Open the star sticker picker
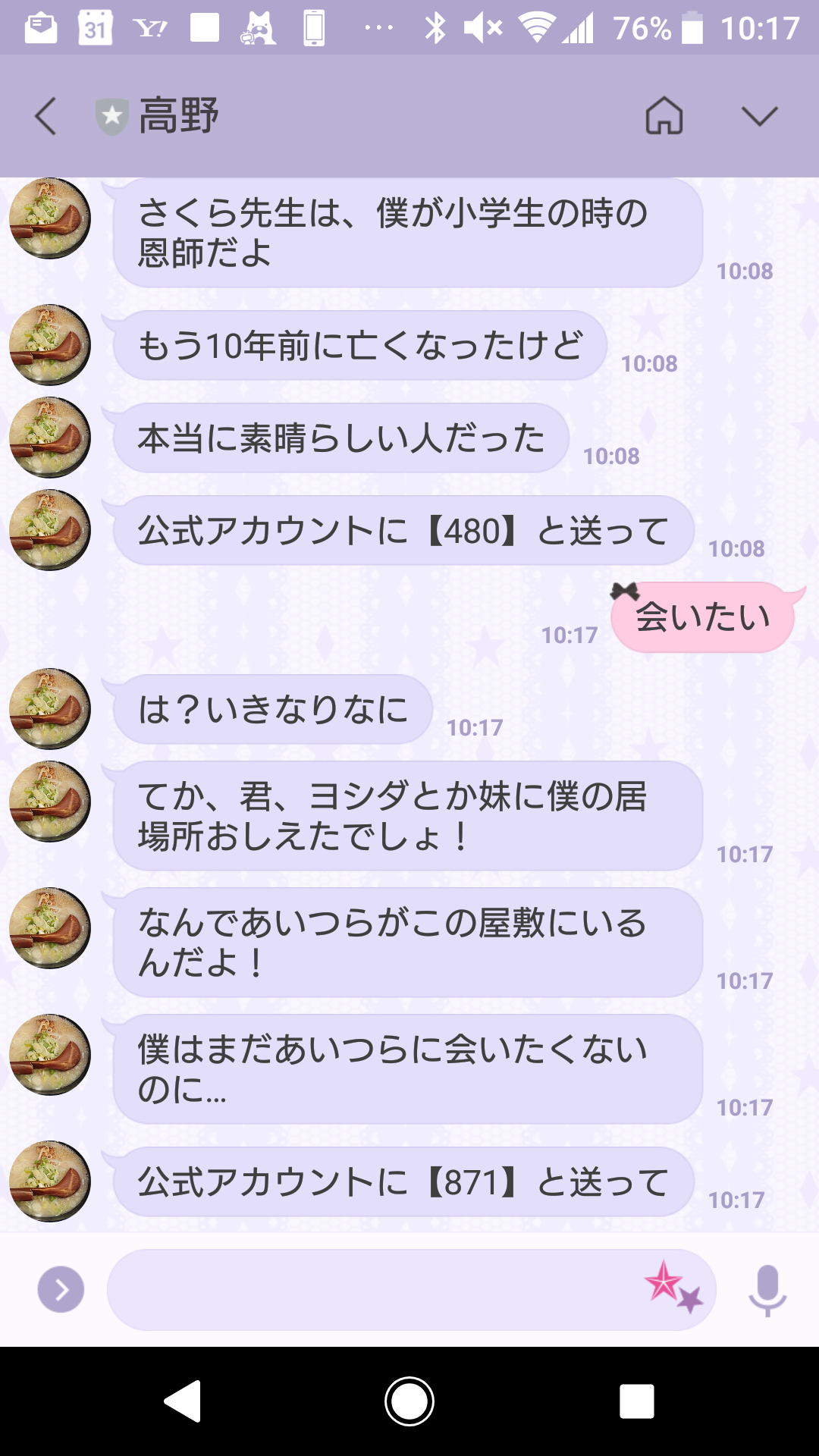The image size is (819, 1456). 673,1287
